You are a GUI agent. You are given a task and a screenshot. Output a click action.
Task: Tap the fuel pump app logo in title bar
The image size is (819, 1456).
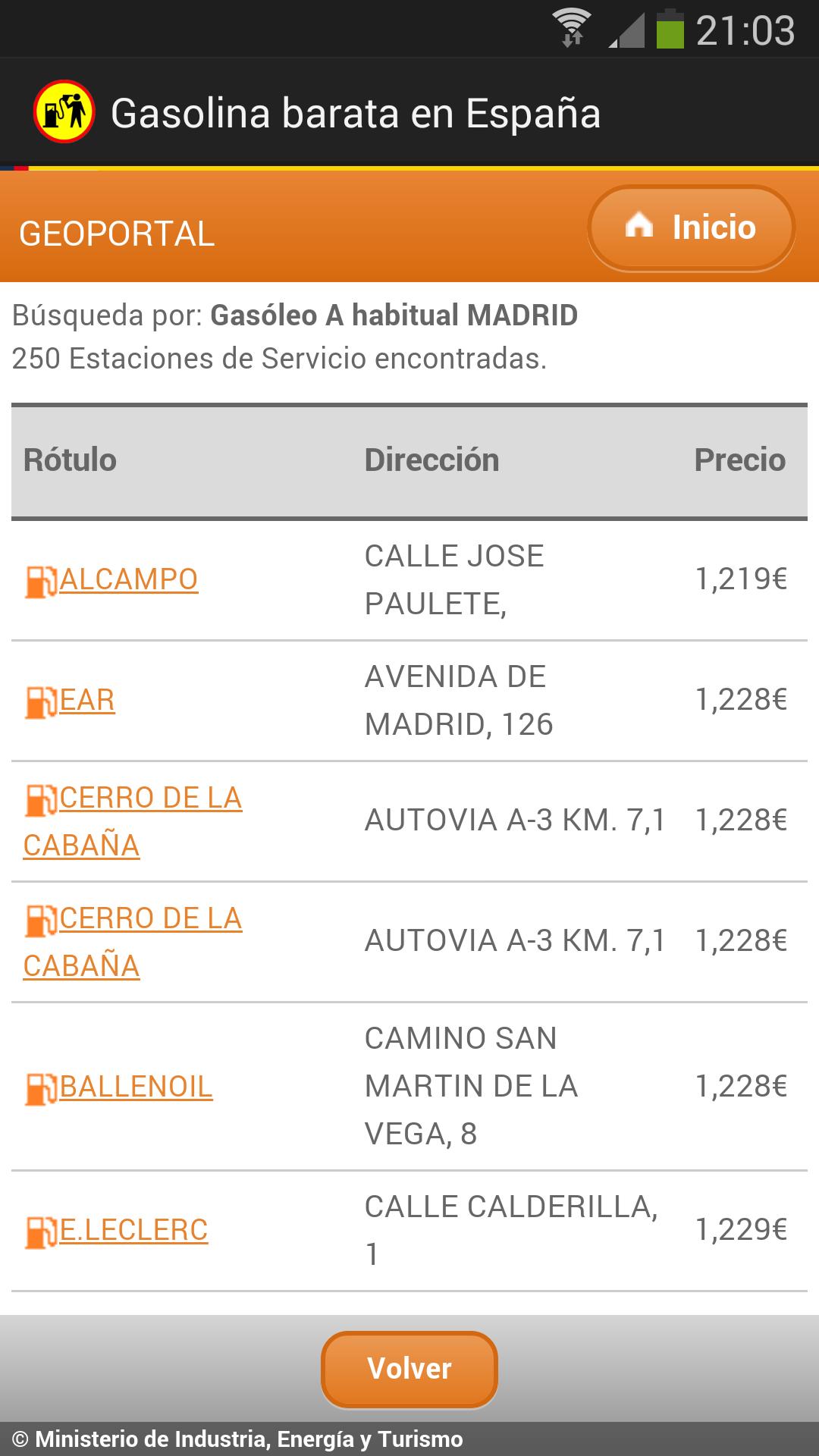coord(64,112)
